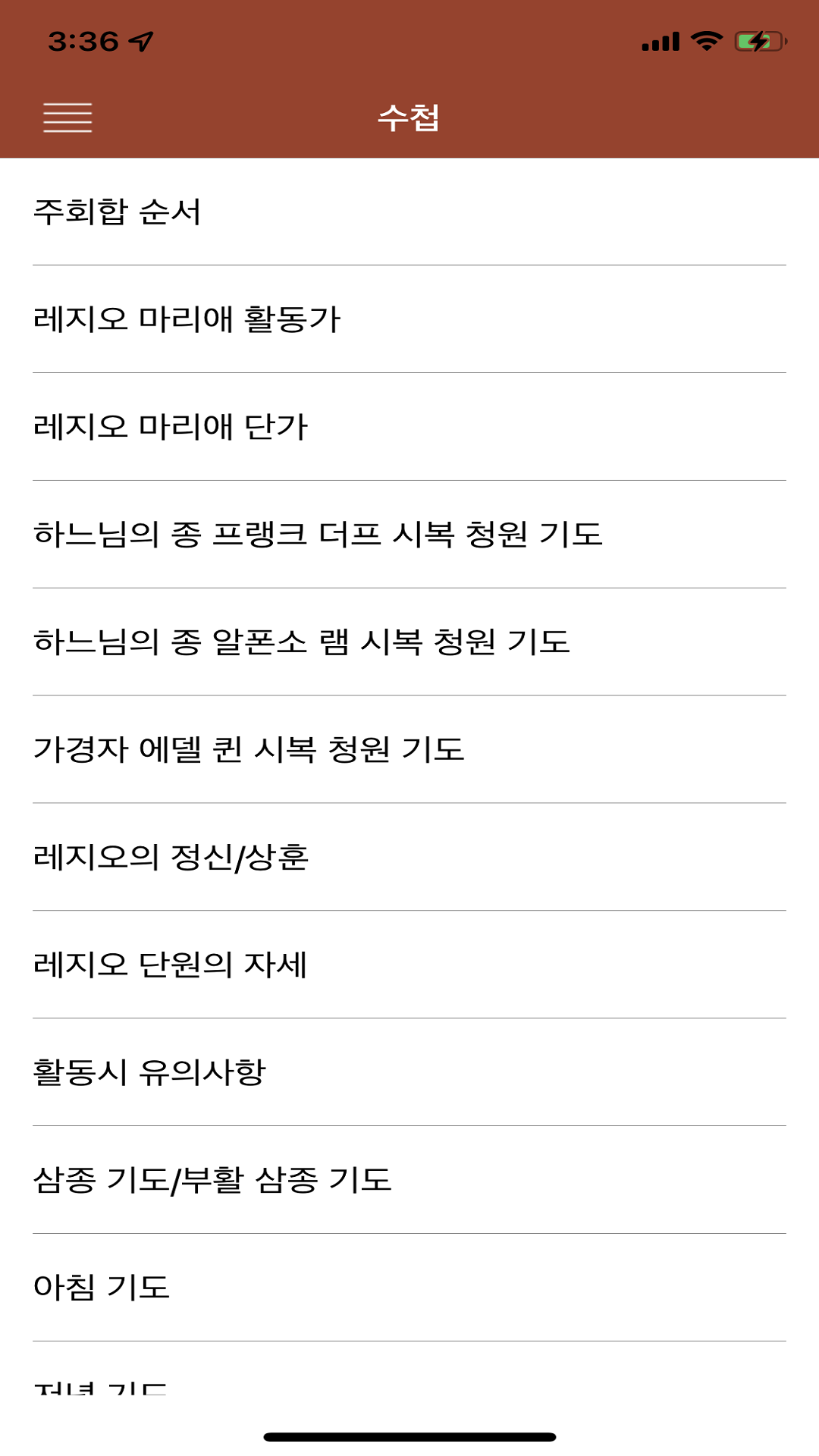This screenshot has height=1456, width=819.
Task: Open the hamburger drawer menu
Action: (x=67, y=118)
